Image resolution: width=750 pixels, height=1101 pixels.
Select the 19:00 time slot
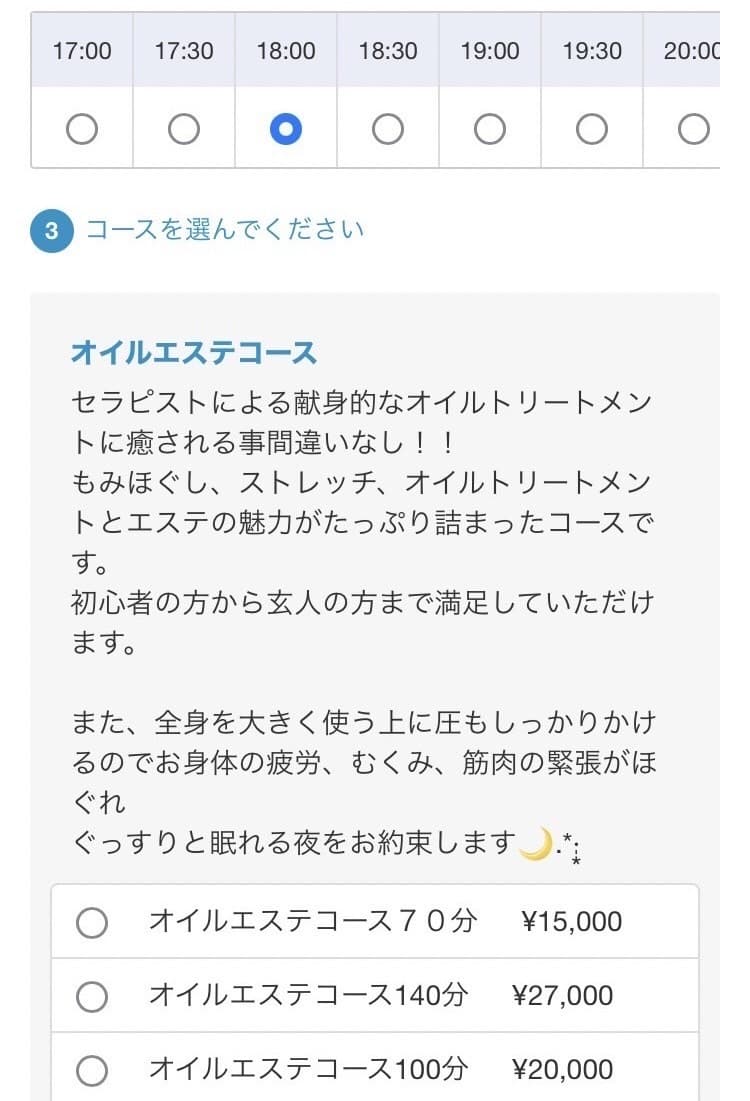(490, 129)
